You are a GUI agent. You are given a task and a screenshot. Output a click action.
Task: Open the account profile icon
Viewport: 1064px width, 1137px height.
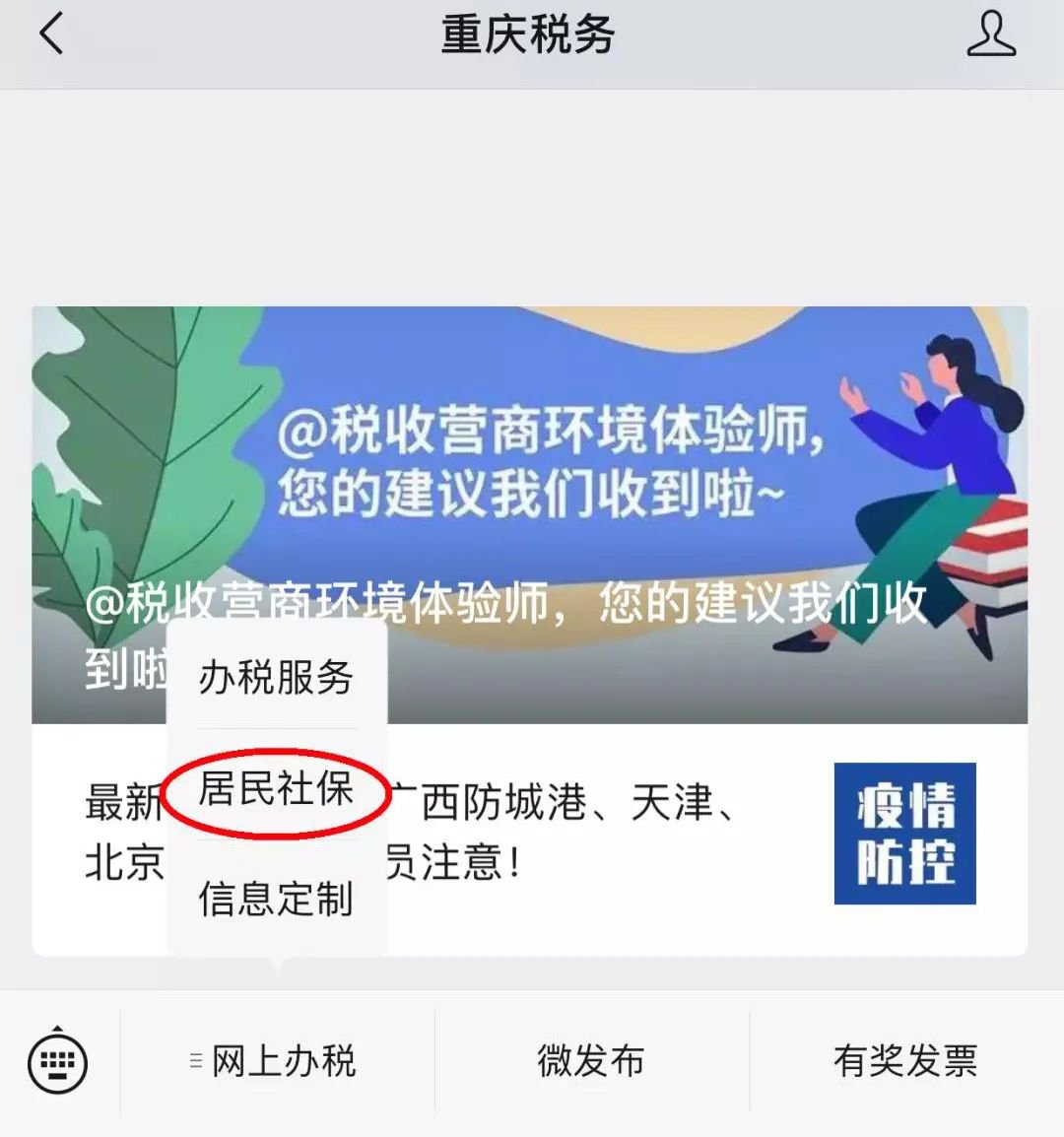[x=990, y=35]
